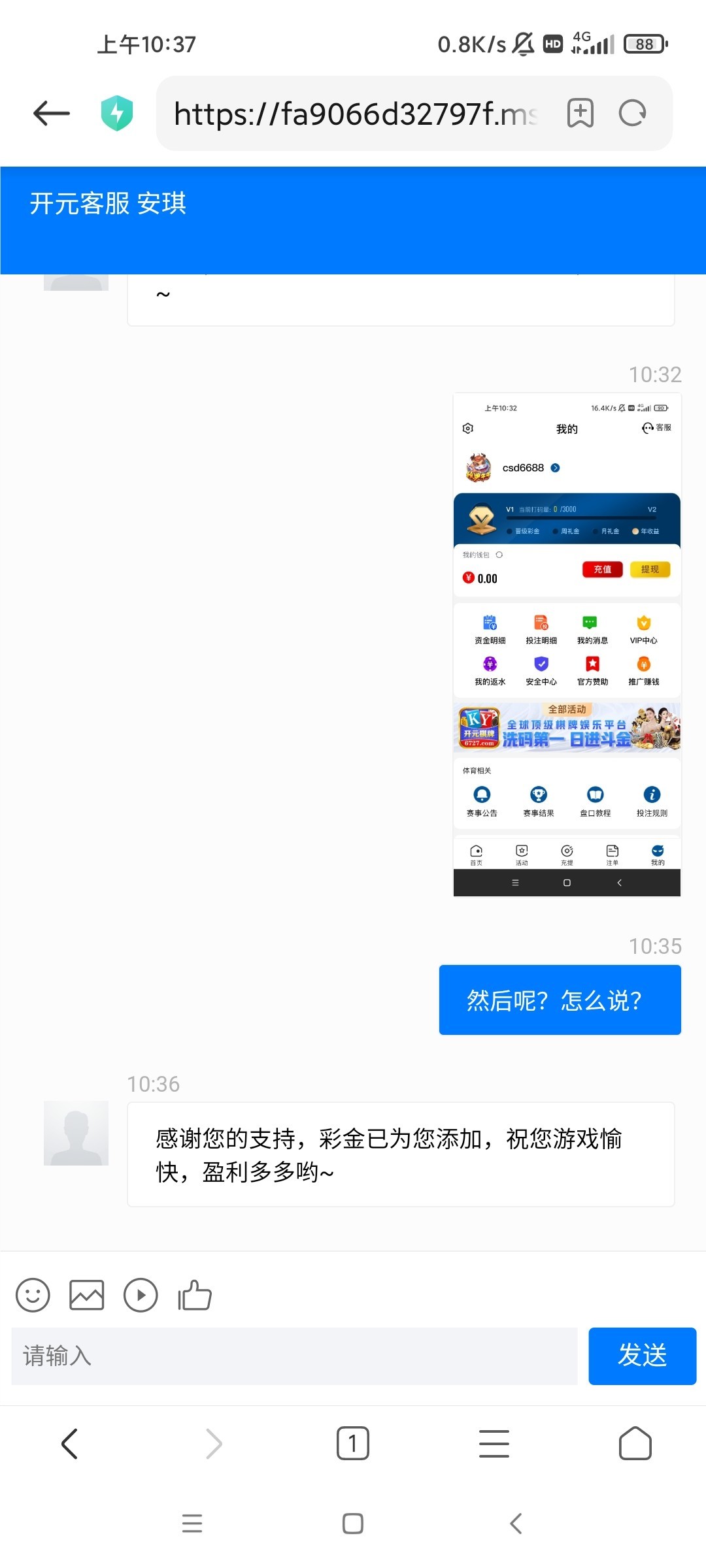Open the browser tabs switcher
Screen dimensions: 706x1568
point(353,1443)
